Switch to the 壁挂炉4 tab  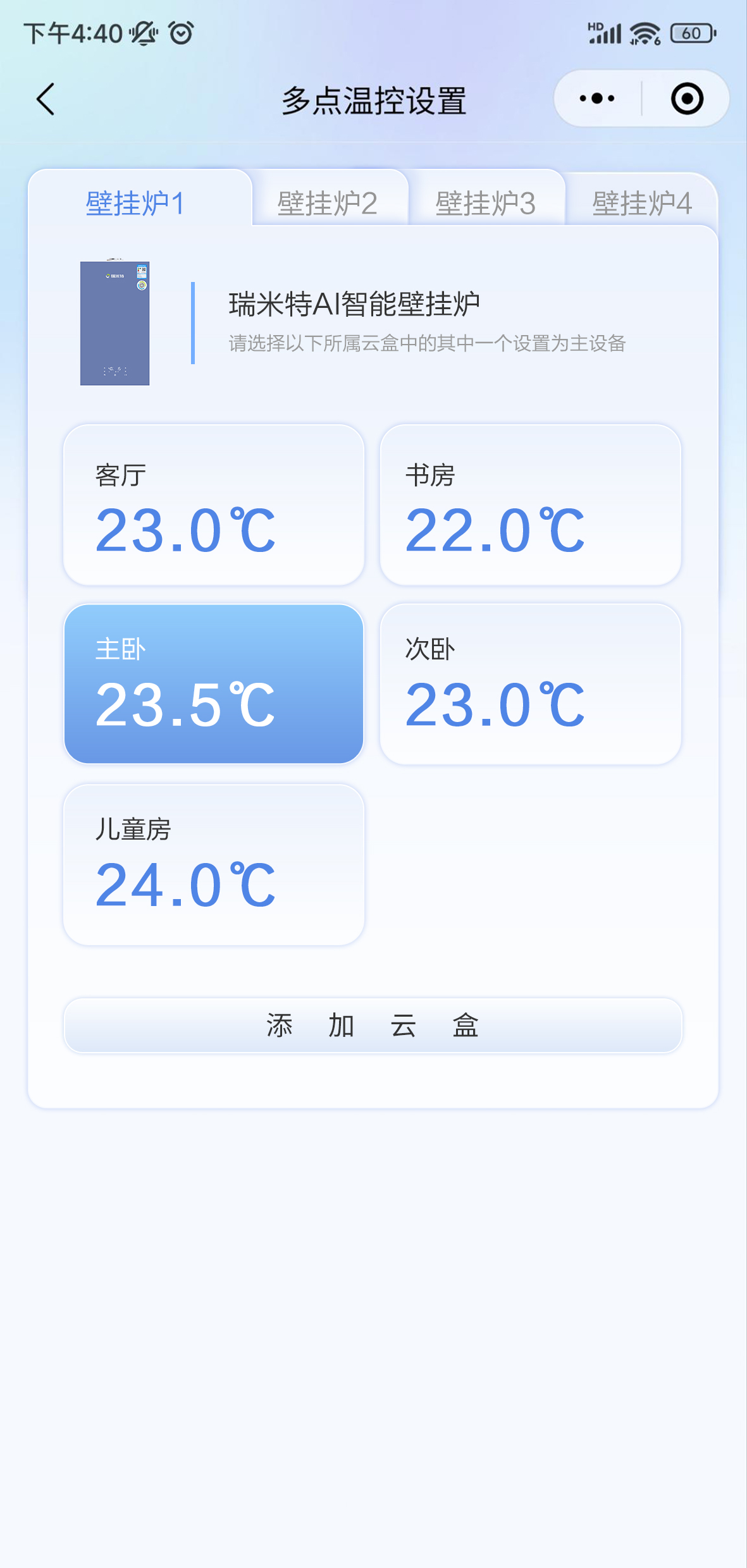click(x=641, y=204)
